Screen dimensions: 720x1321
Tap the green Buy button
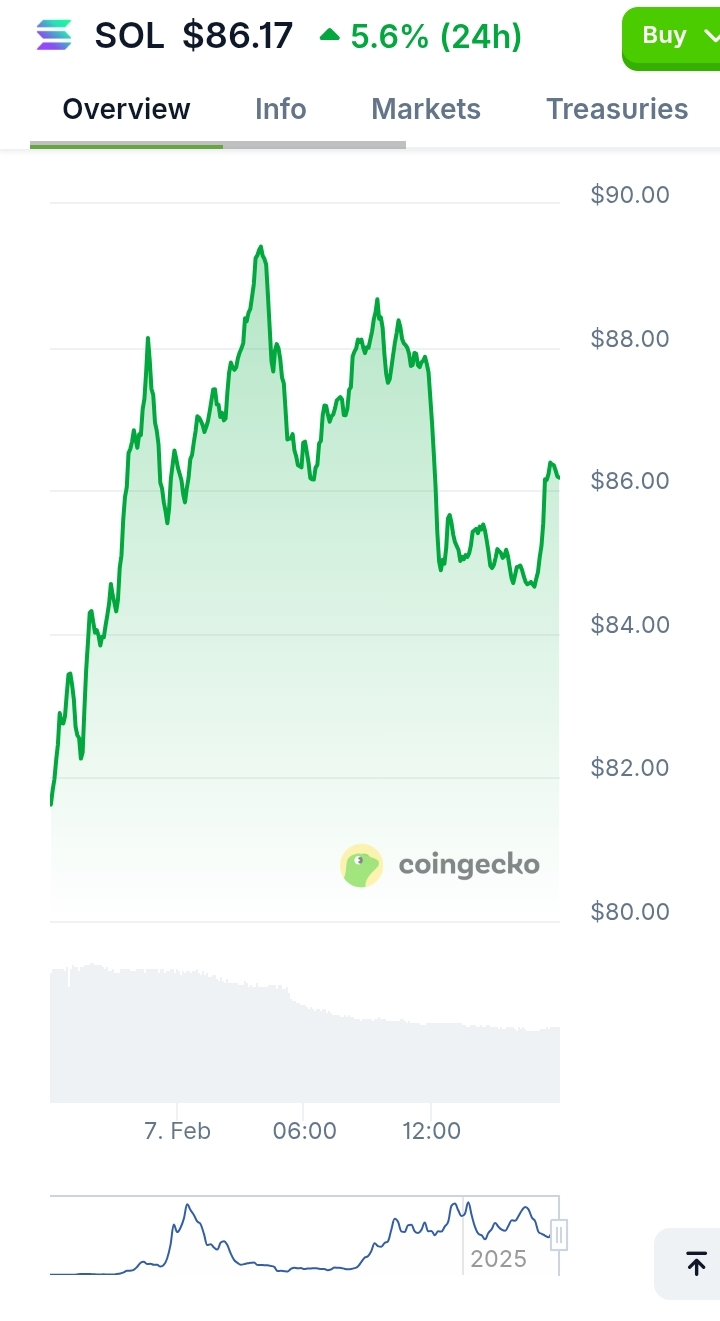pyautogui.click(x=671, y=37)
